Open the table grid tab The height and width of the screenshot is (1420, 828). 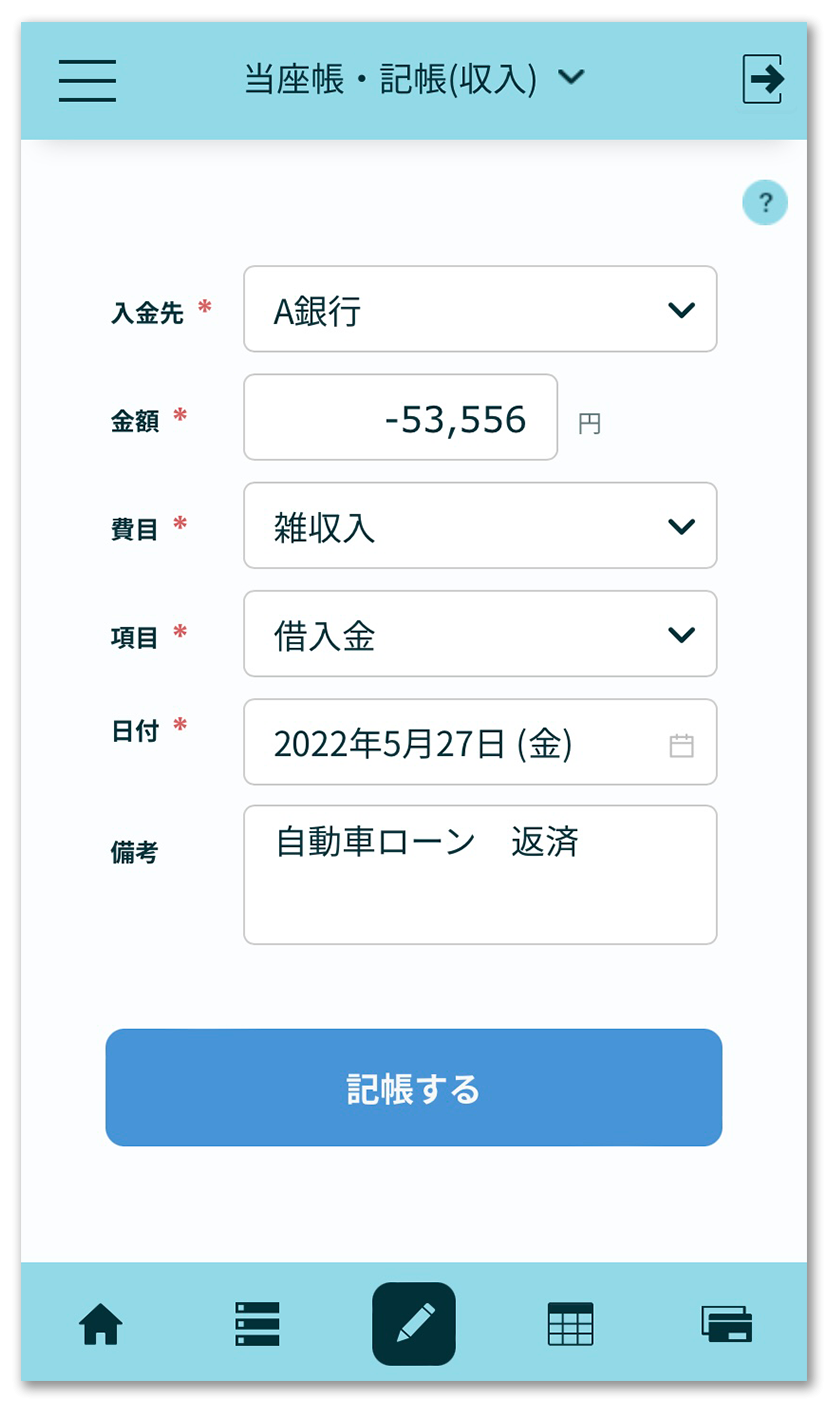pyautogui.click(x=571, y=1324)
